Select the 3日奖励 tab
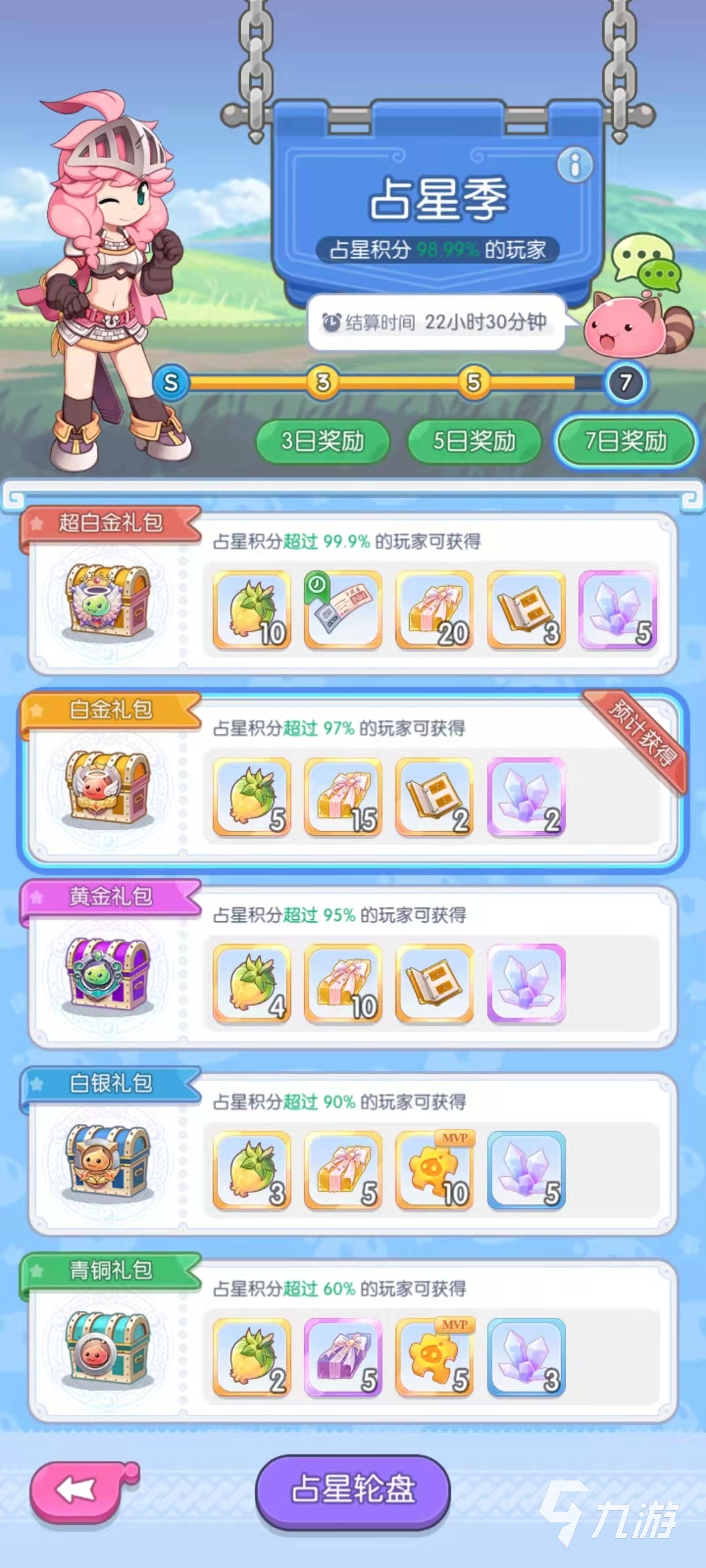The width and height of the screenshot is (706, 1568). pos(322,441)
